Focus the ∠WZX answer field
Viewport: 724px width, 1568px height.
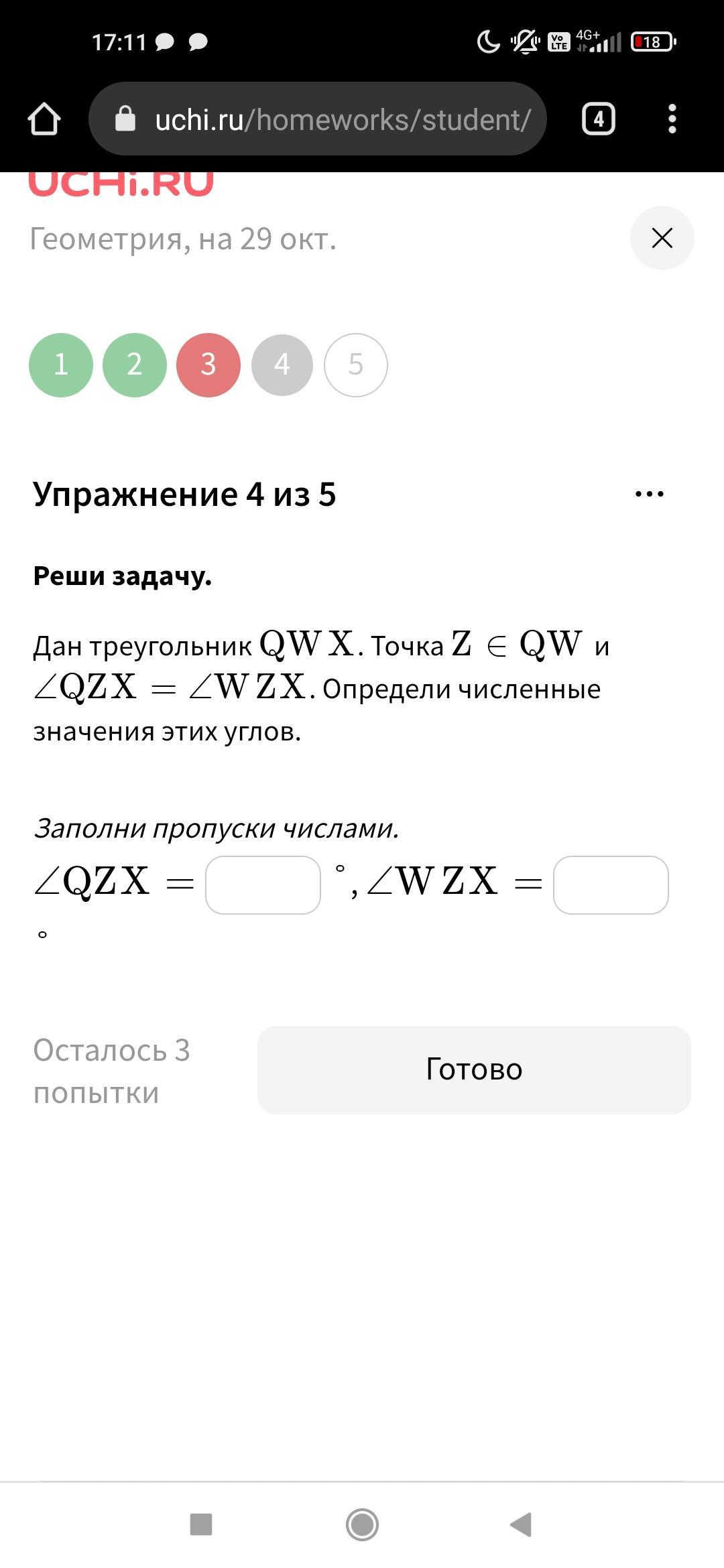pos(611,885)
